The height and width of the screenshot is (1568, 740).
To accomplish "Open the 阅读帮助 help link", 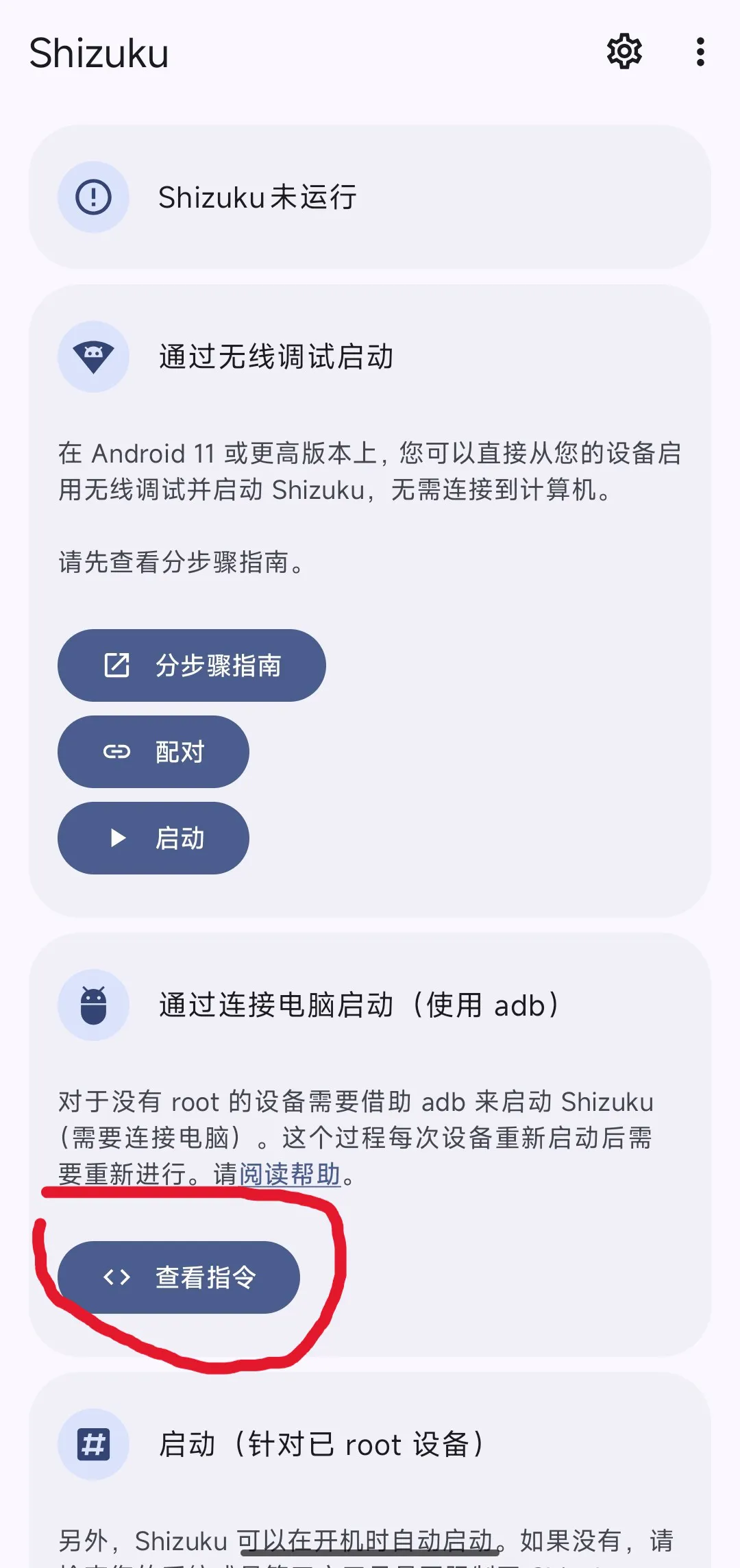I will [290, 1175].
